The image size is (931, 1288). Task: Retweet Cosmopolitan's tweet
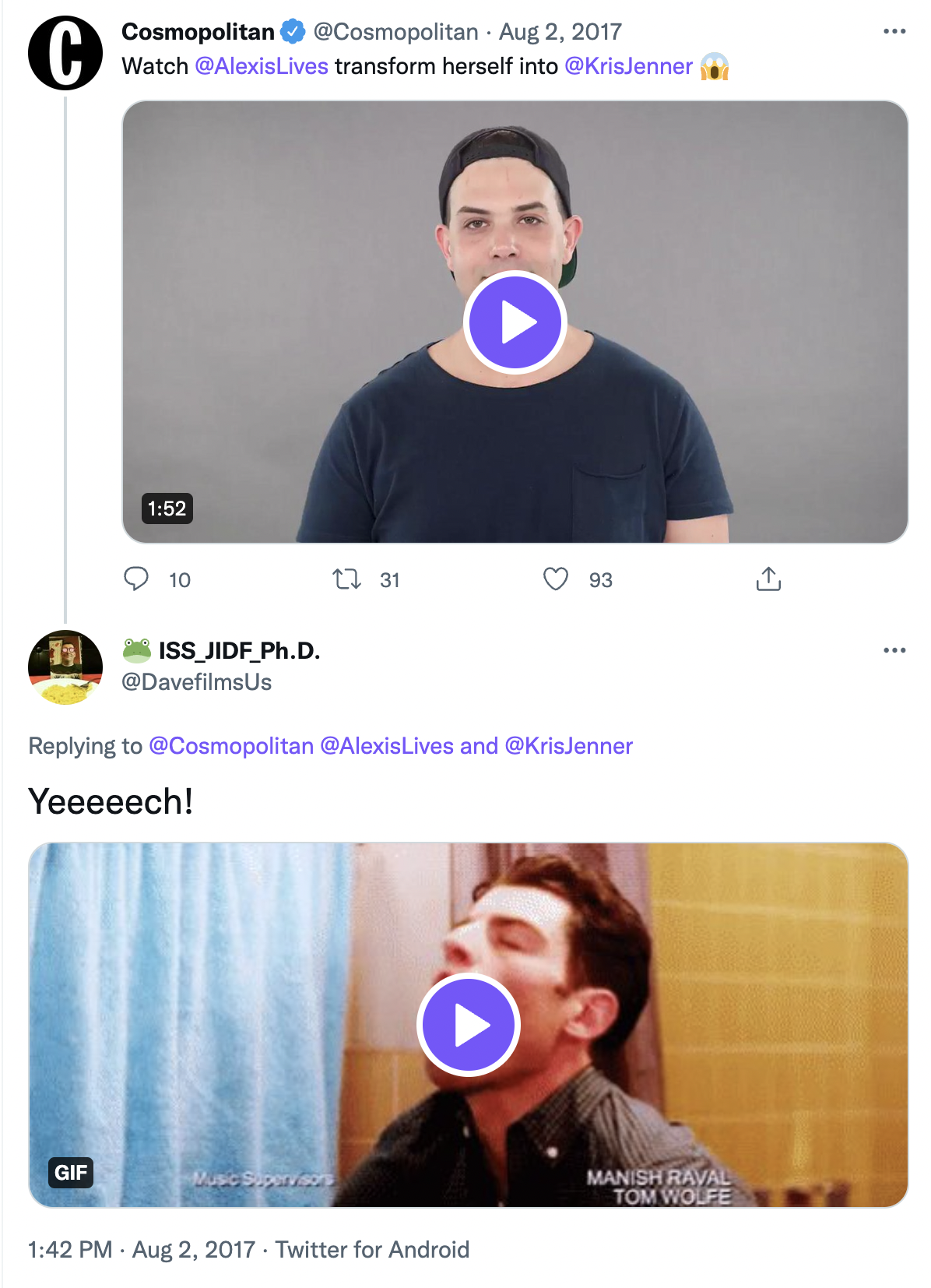pyautogui.click(x=346, y=579)
